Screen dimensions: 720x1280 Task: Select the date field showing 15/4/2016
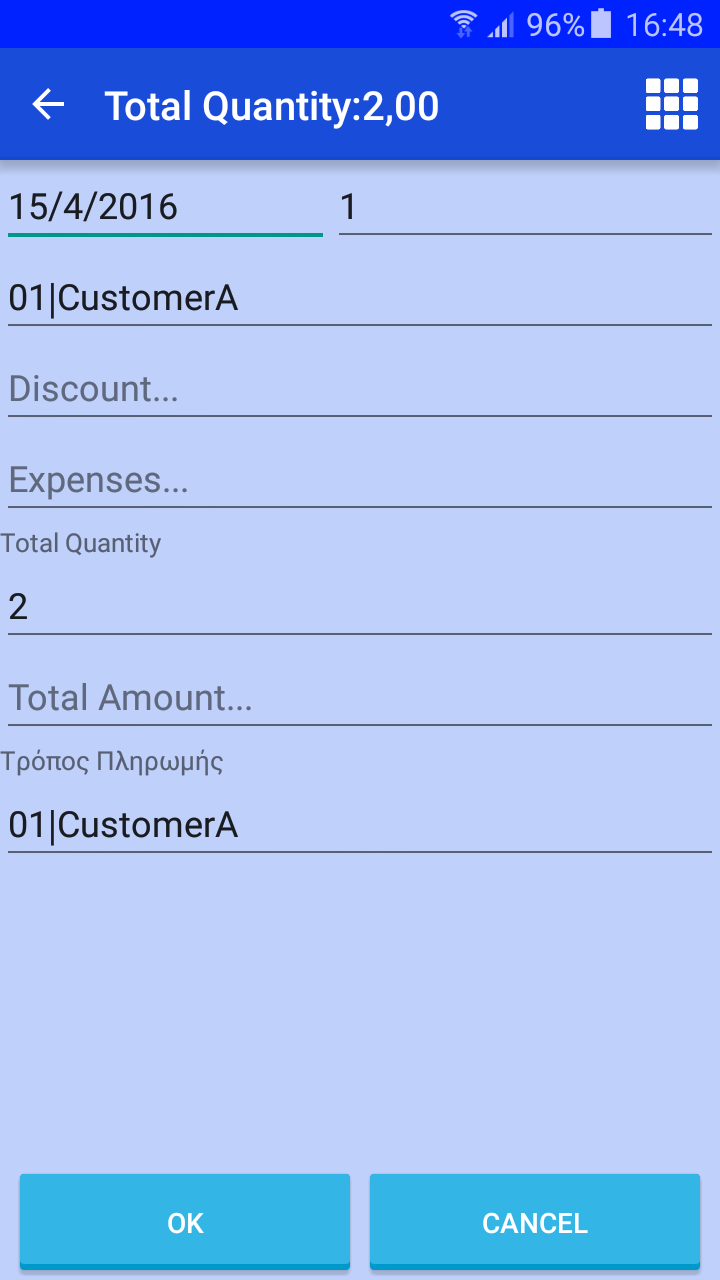tap(165, 206)
